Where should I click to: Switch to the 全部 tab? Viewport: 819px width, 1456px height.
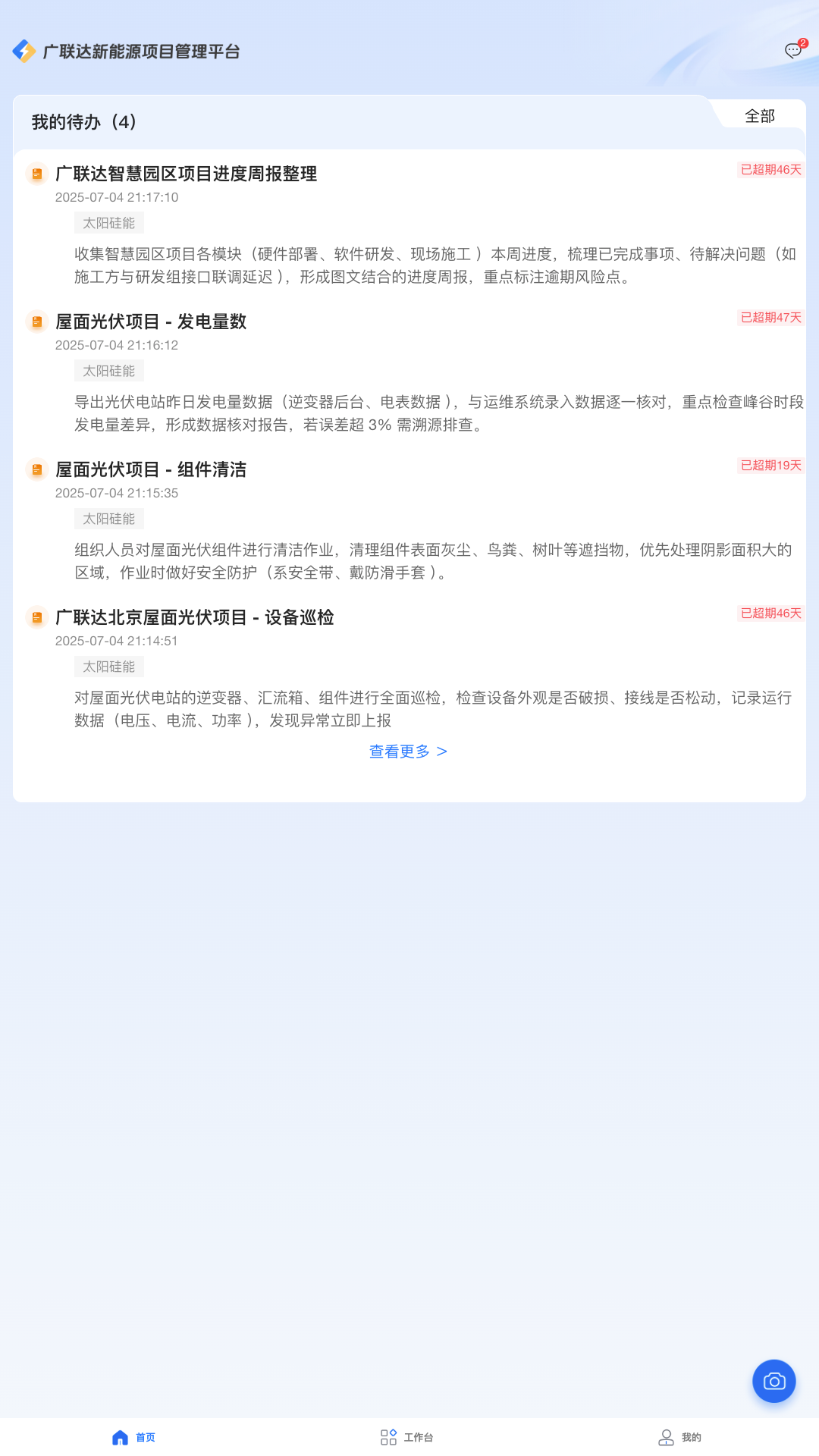pos(760,116)
